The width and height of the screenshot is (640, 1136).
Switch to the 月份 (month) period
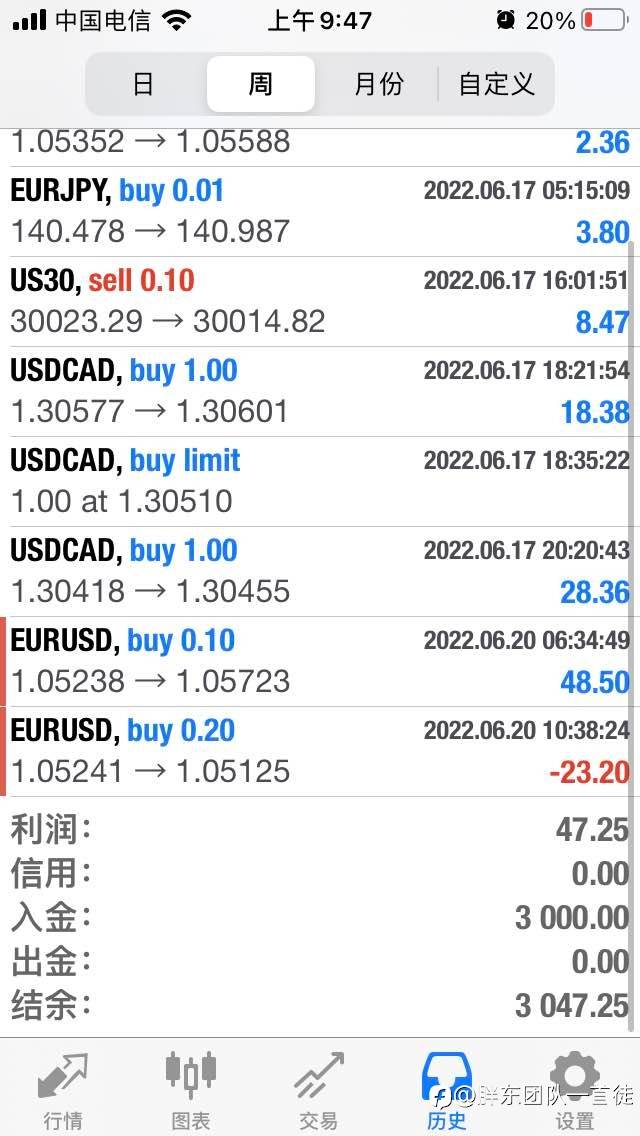(x=378, y=84)
